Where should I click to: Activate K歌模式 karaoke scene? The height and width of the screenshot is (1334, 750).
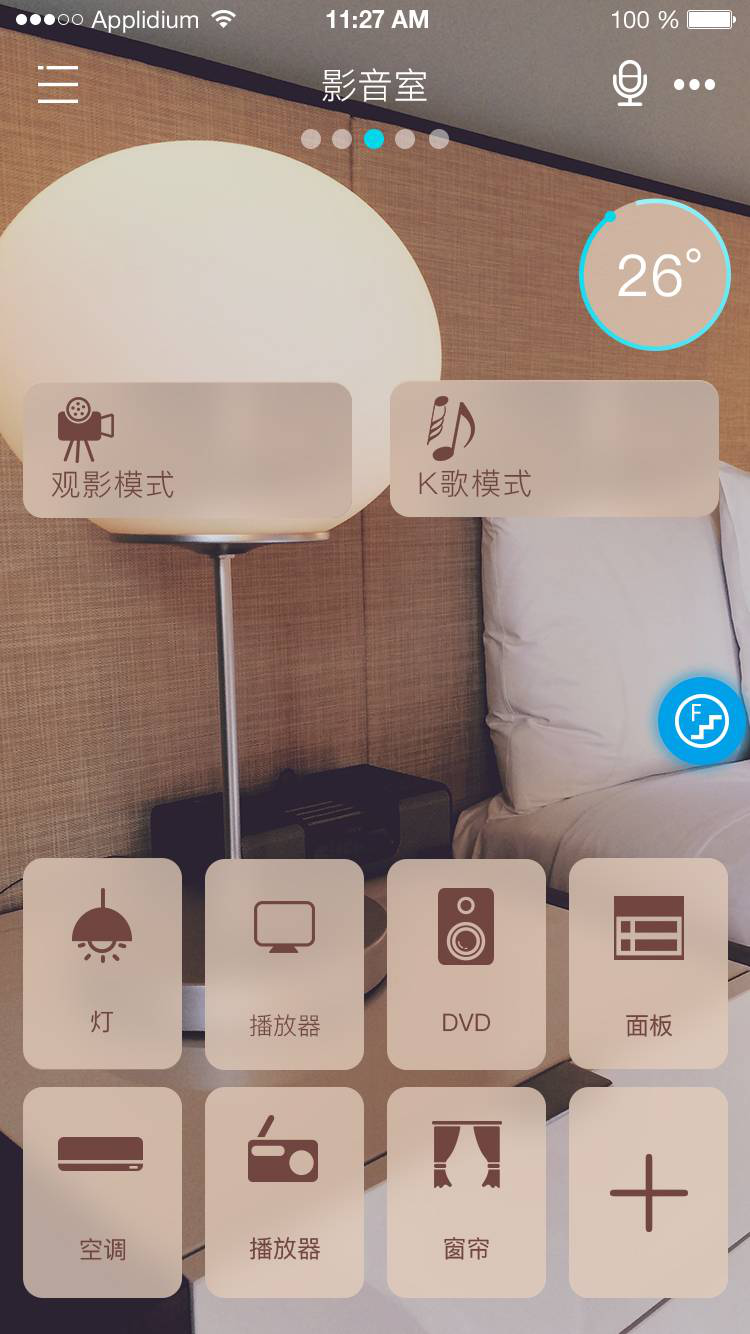point(554,449)
